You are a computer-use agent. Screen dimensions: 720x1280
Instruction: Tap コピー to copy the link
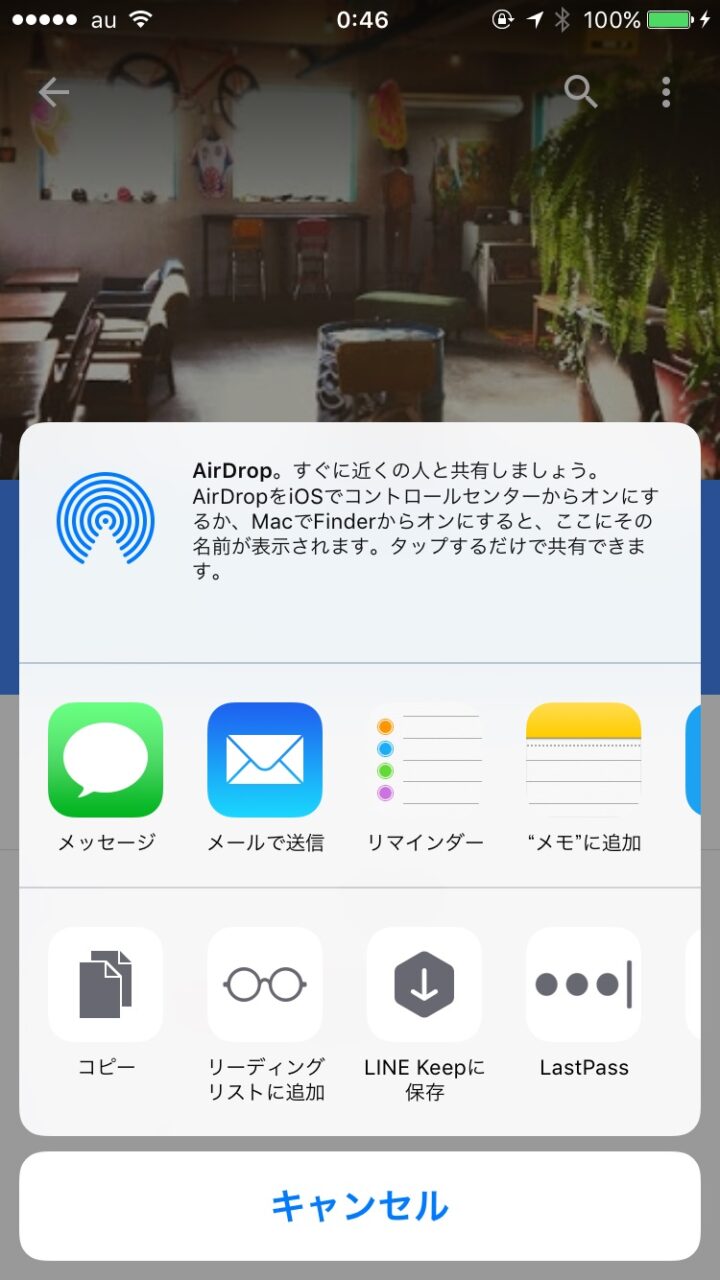coord(105,985)
